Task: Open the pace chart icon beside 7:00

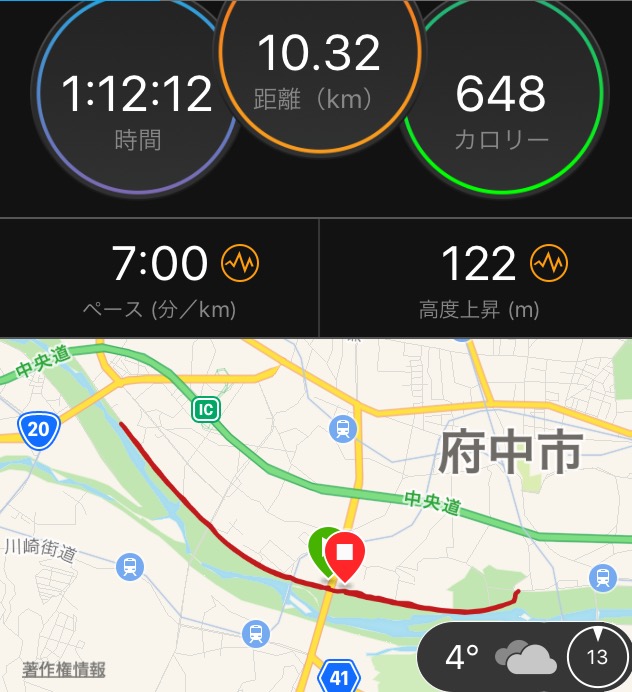Action: pos(240,264)
